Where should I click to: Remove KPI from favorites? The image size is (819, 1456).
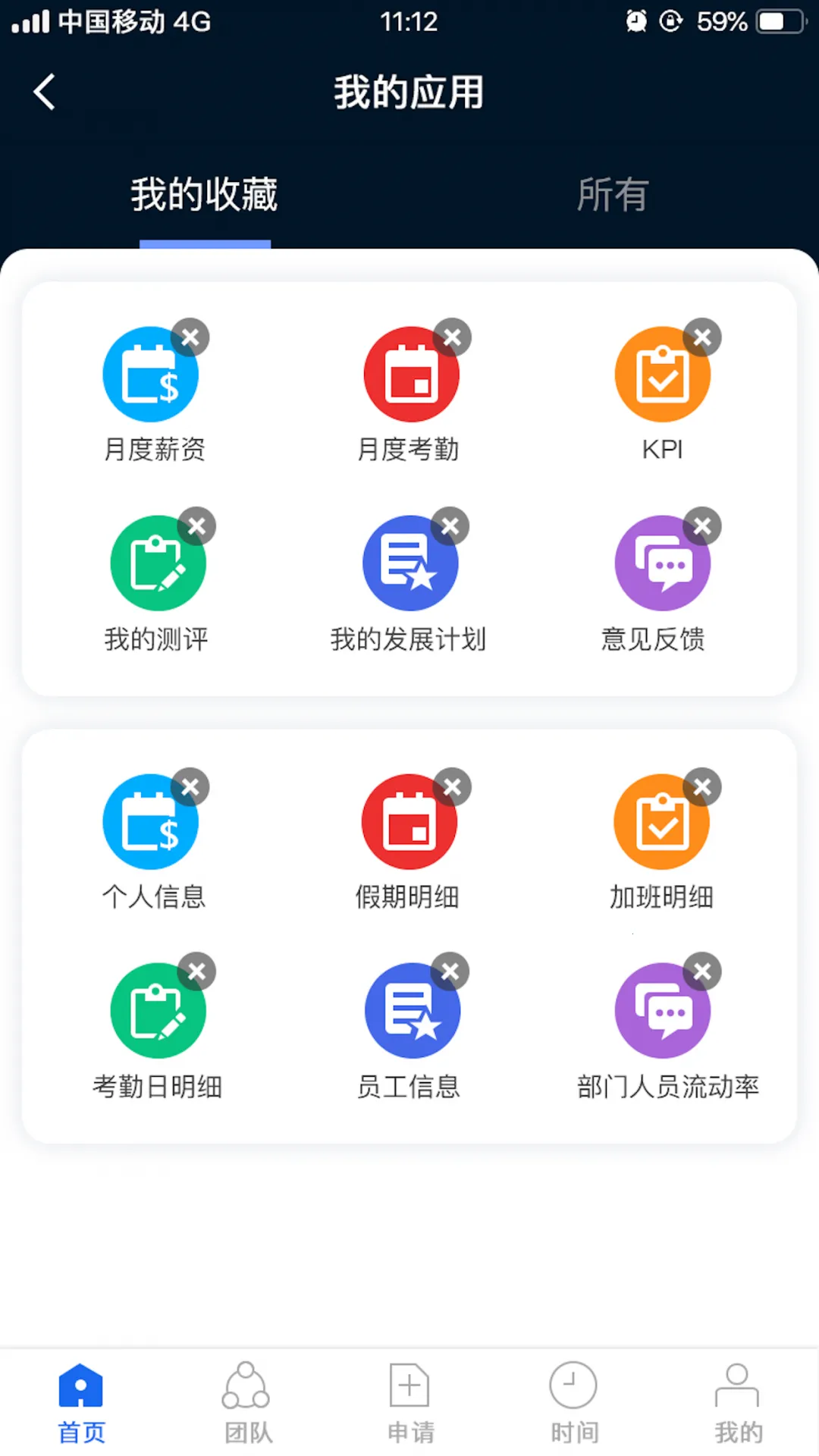point(701,337)
